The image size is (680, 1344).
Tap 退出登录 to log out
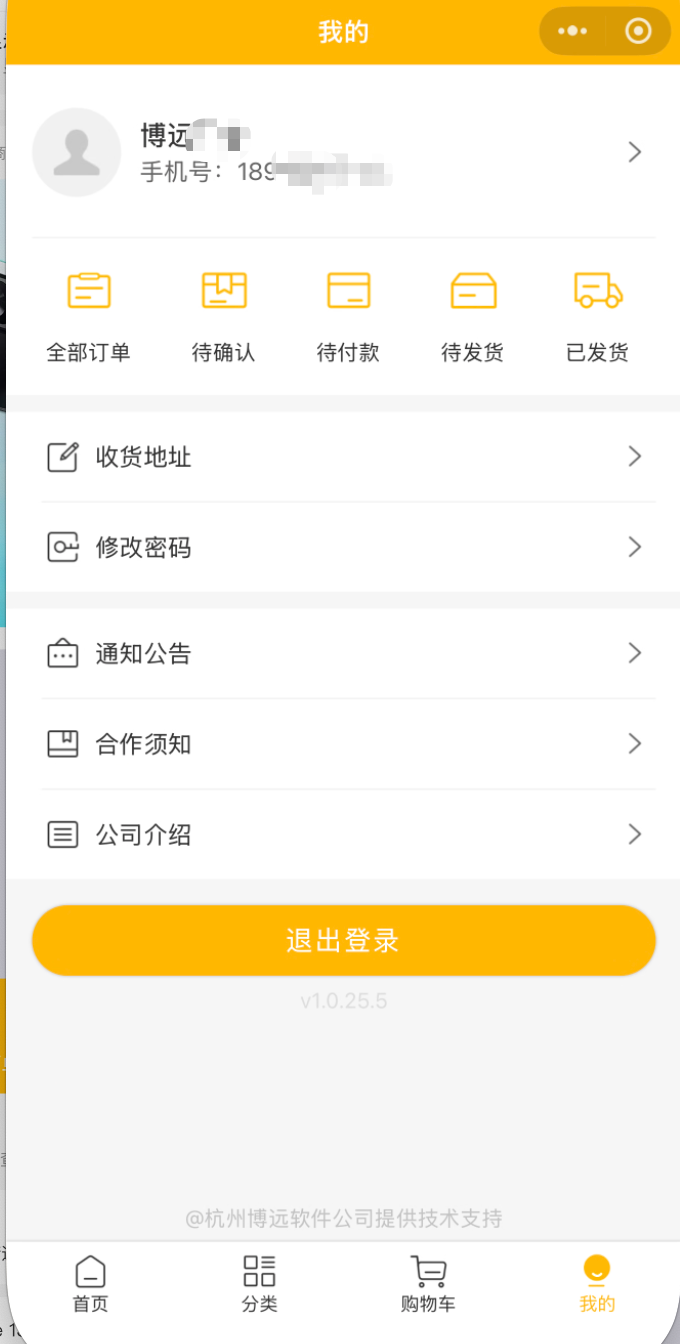[x=343, y=941]
